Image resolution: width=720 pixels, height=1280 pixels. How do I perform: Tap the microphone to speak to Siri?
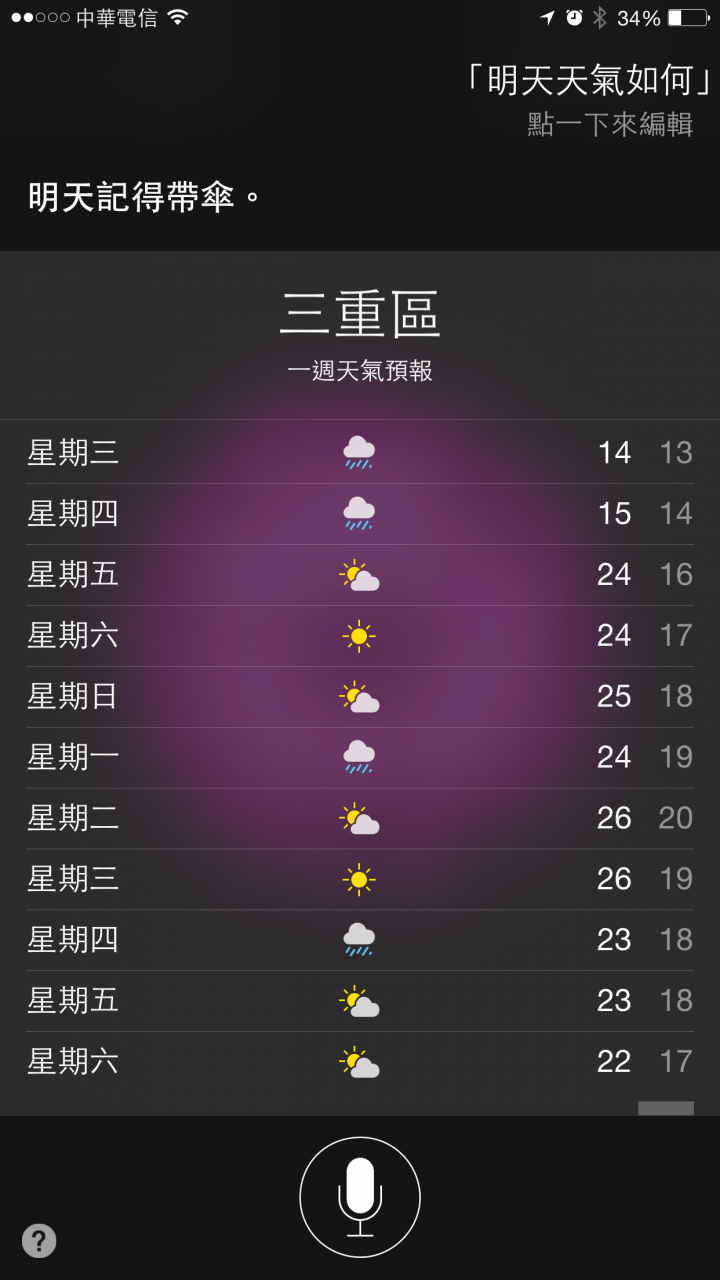(x=360, y=1197)
